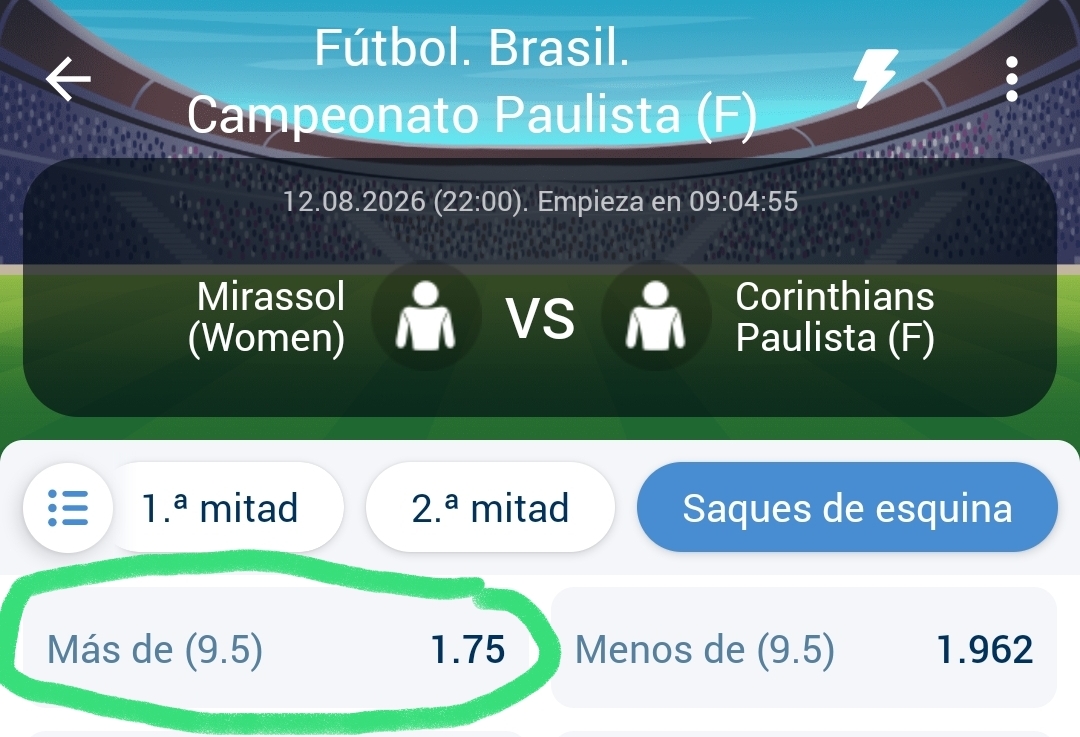The image size is (1080, 737).
Task: Tap the lightning bolt quick bet icon
Action: (875, 79)
